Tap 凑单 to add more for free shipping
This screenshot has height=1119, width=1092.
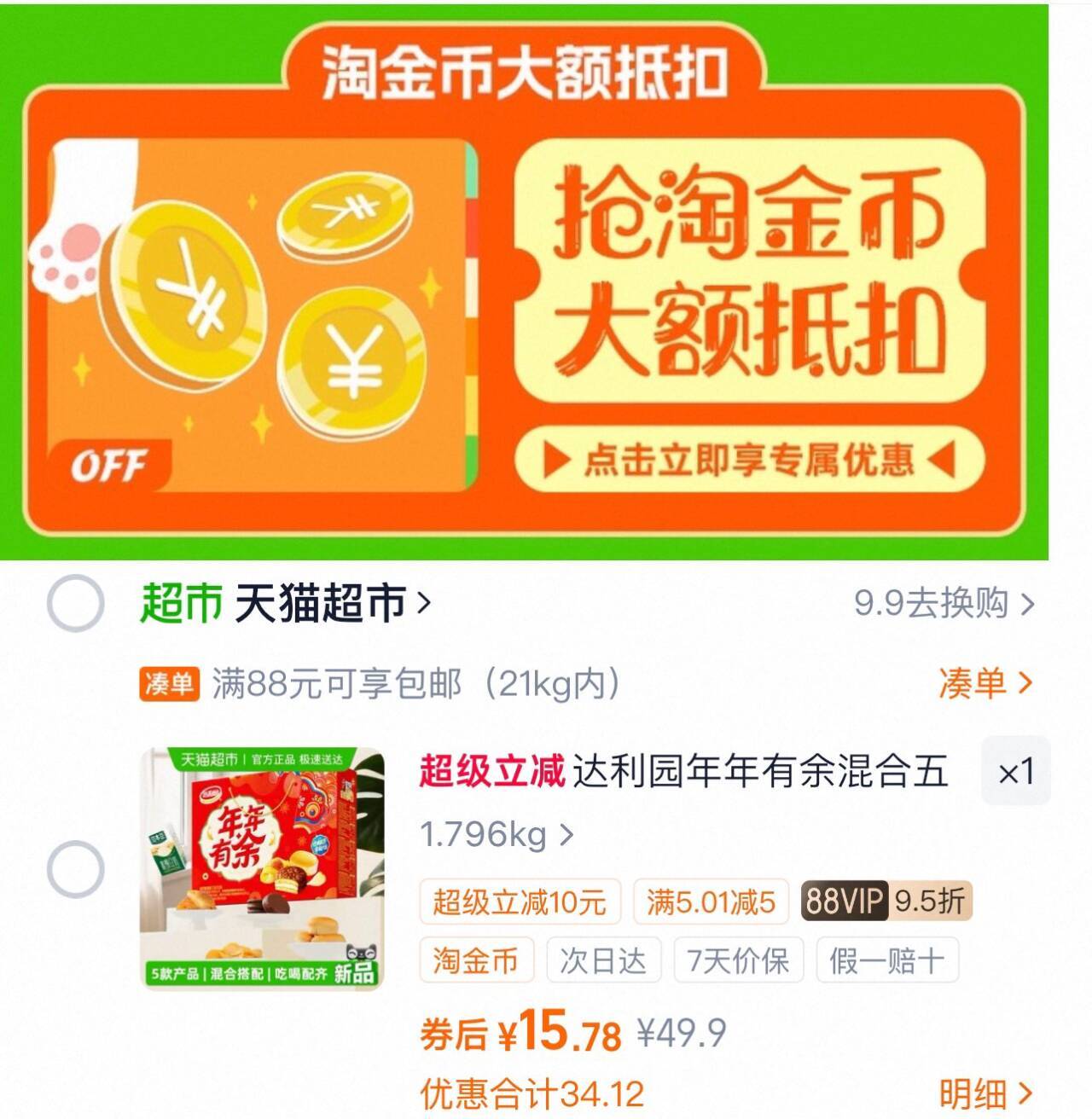985,683
